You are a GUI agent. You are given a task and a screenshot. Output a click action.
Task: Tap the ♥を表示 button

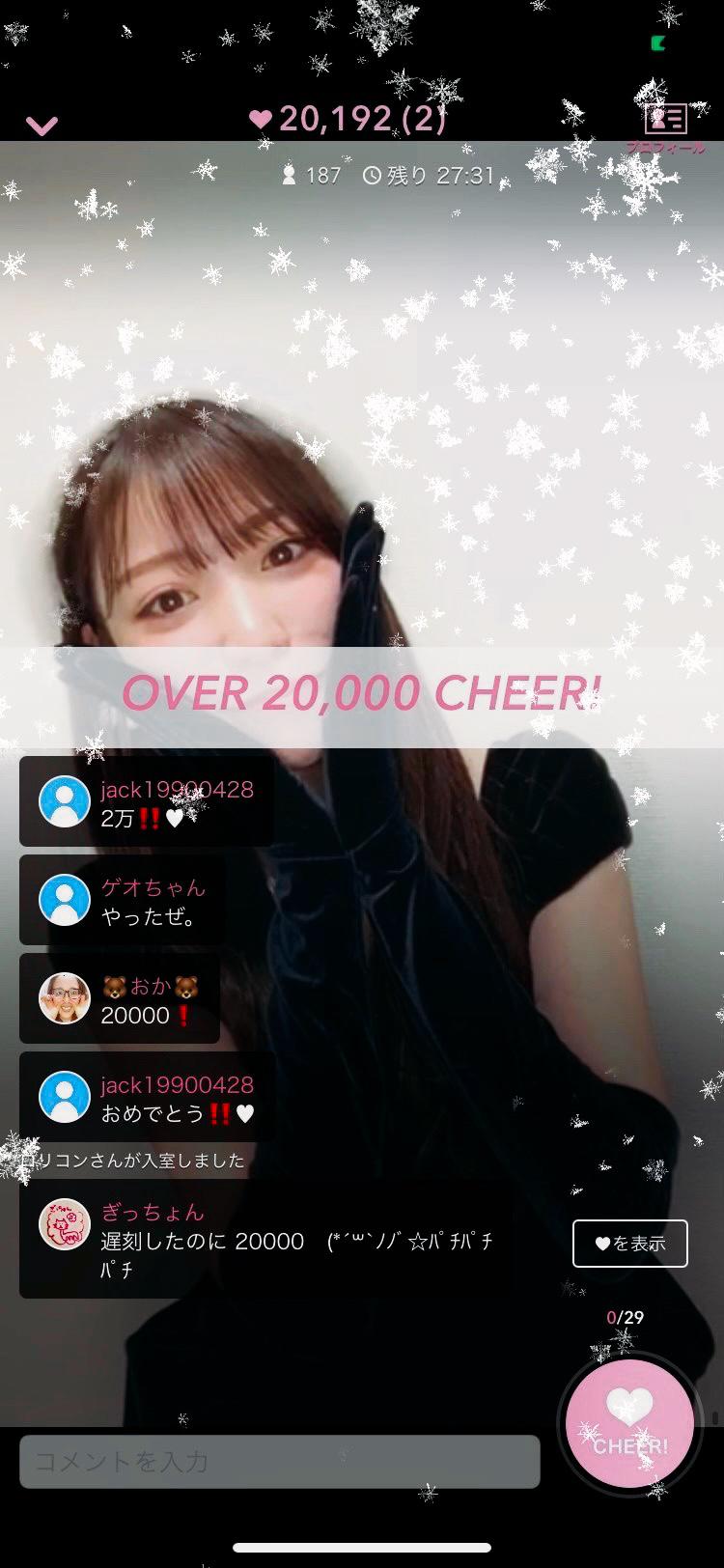click(x=629, y=1244)
